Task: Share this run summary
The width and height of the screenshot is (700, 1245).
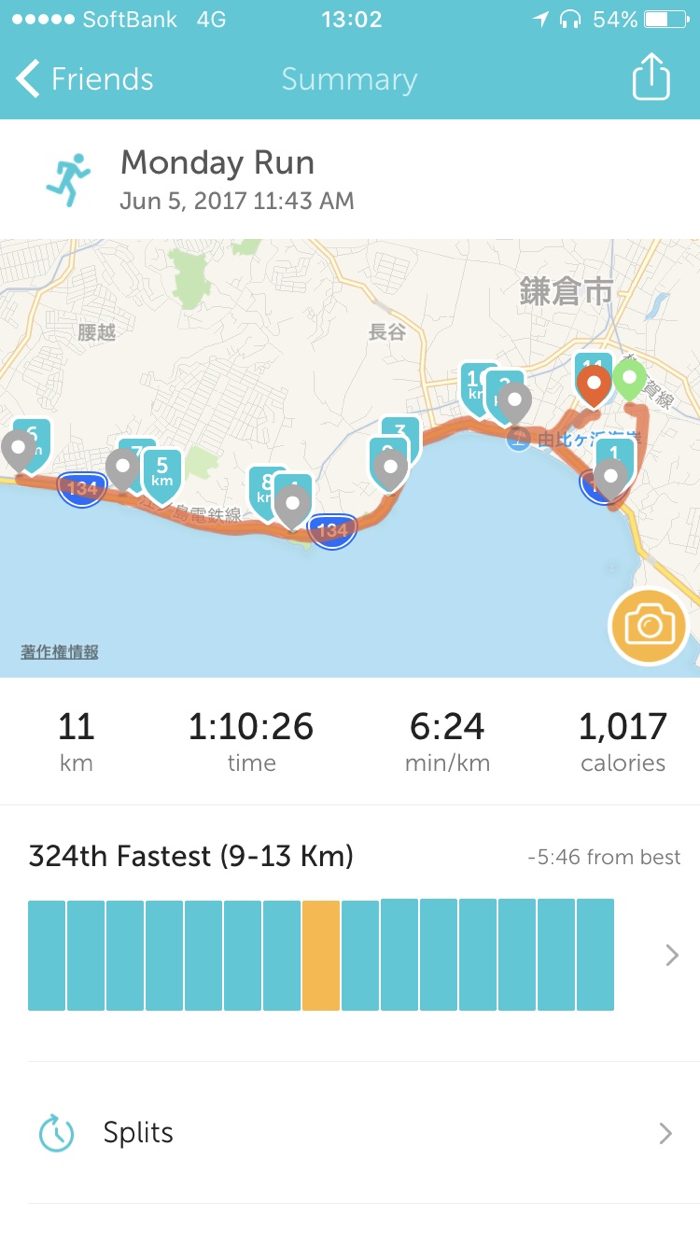Action: (x=650, y=77)
